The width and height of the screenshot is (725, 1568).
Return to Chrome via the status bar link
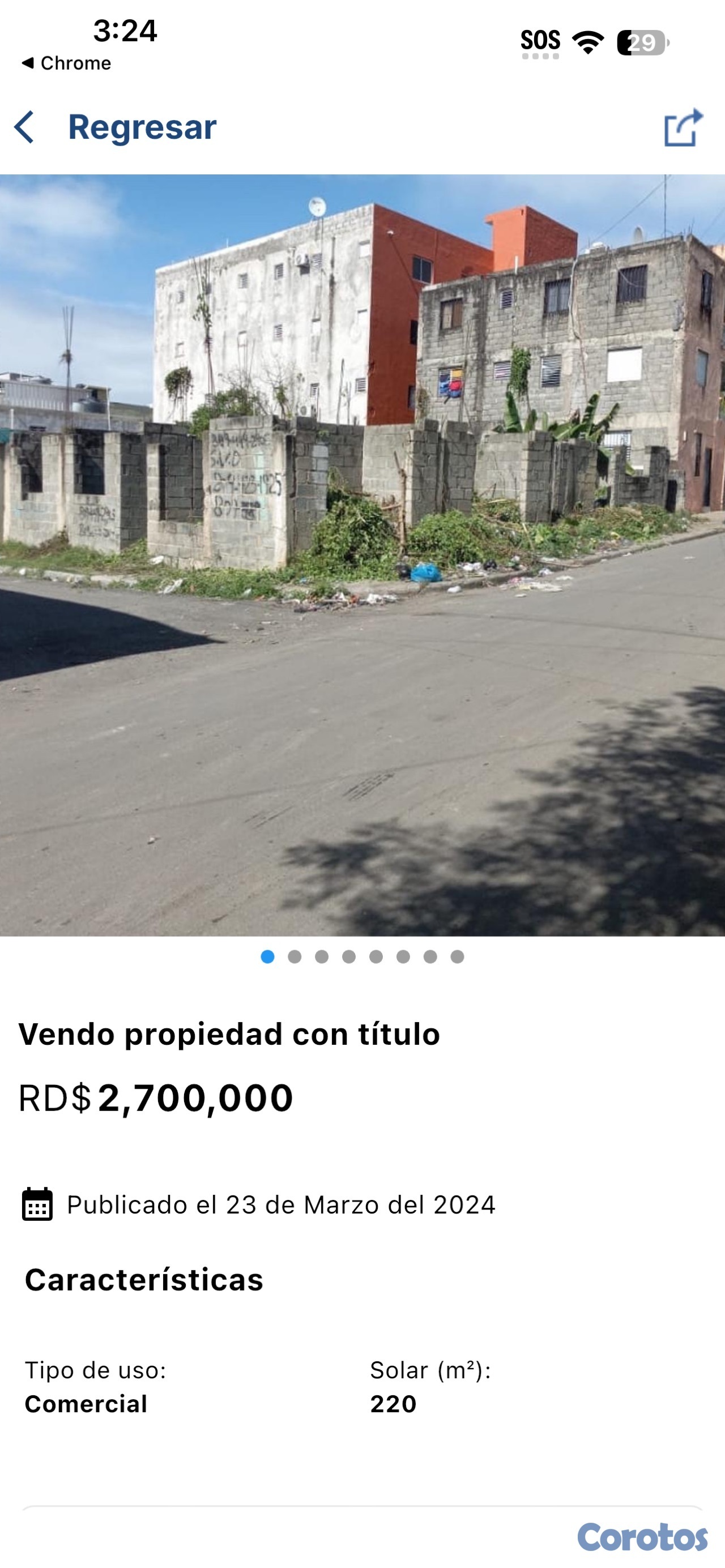66,63
